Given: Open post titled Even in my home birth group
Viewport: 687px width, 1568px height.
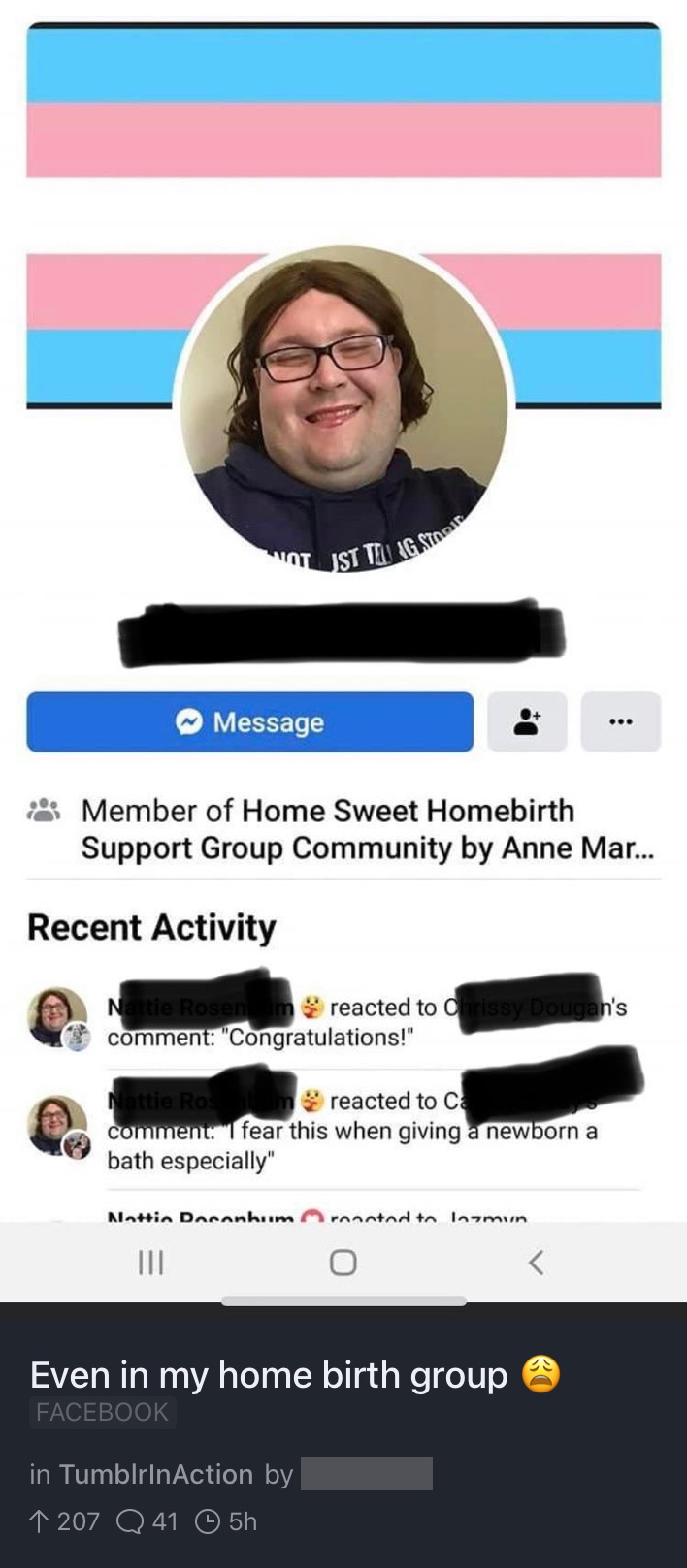Looking at the screenshot, I should click(269, 1375).
